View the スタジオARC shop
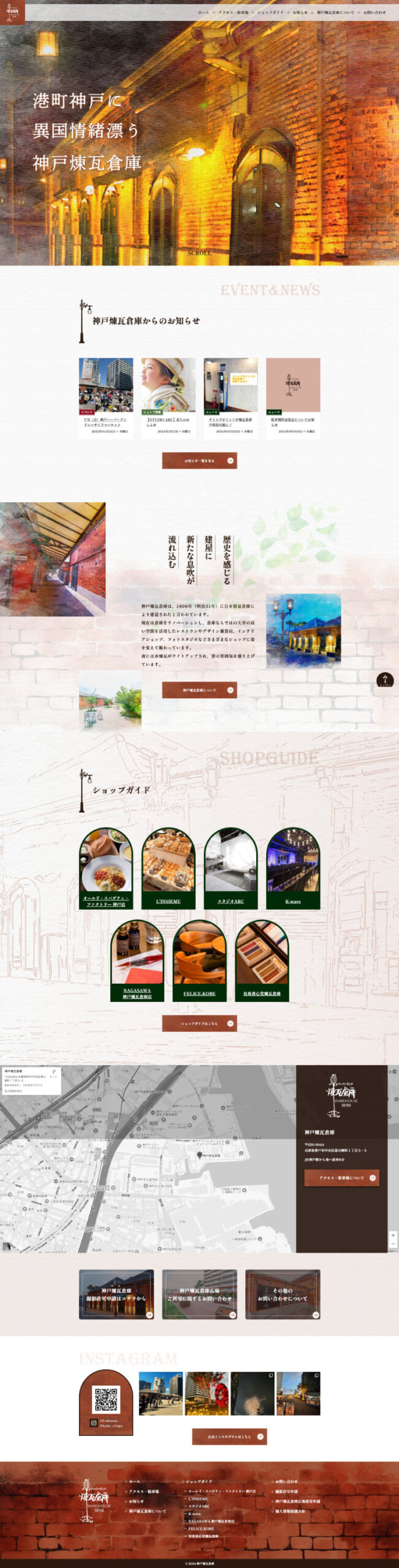The image size is (399, 1568). point(230,869)
